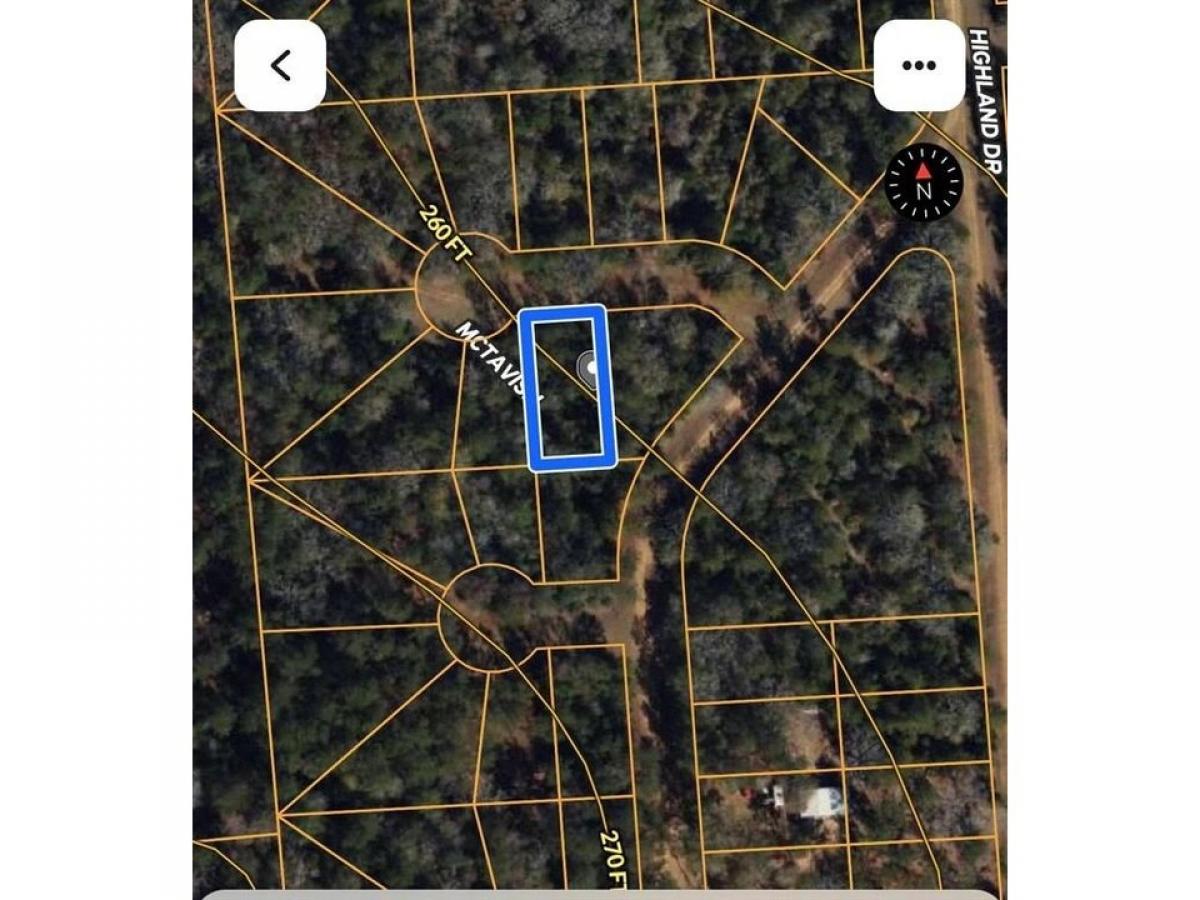This screenshot has height=900, width=1200.
Task: Go back using the back arrow
Action: [x=280, y=66]
